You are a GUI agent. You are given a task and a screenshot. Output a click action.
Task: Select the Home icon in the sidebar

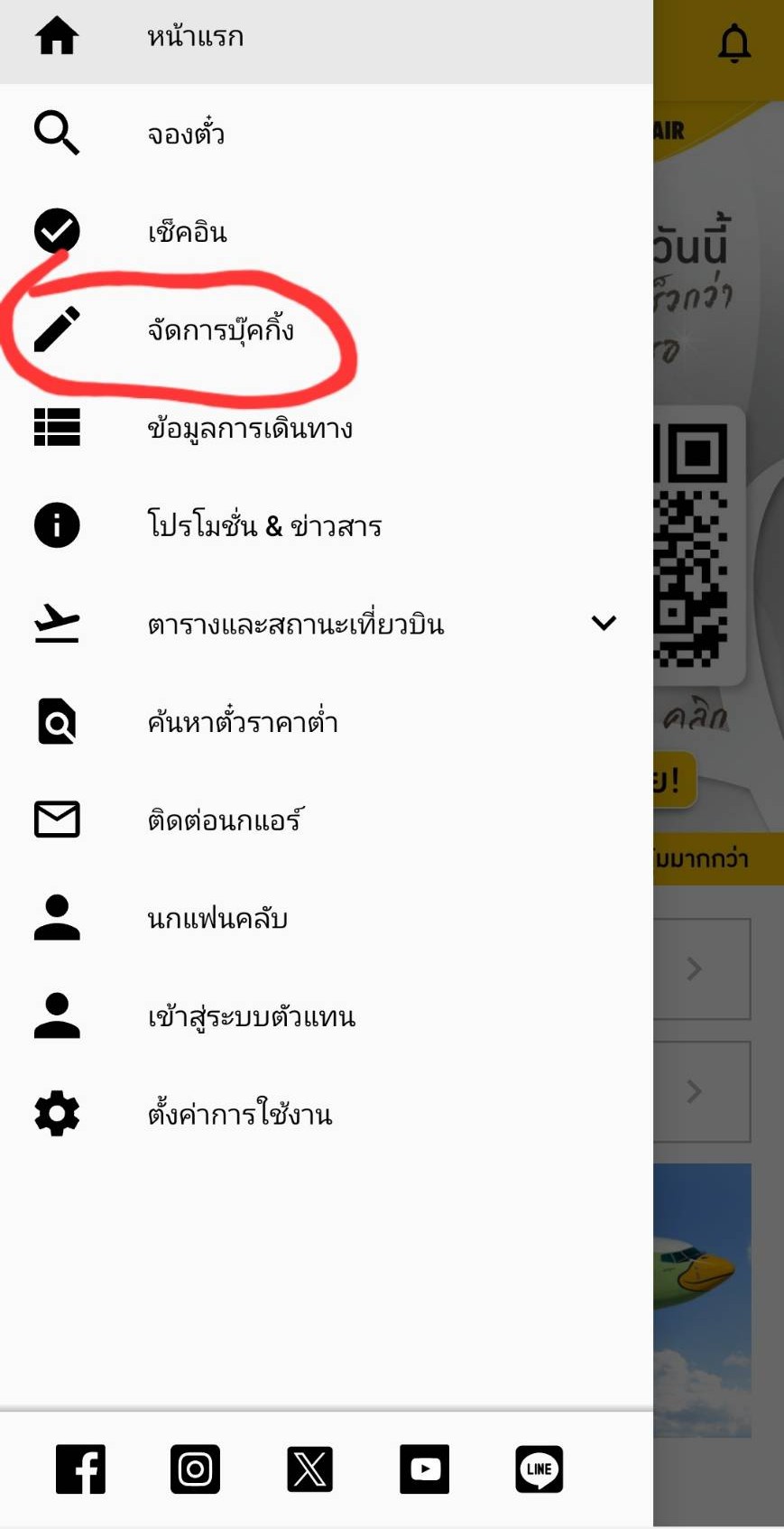[x=56, y=36]
